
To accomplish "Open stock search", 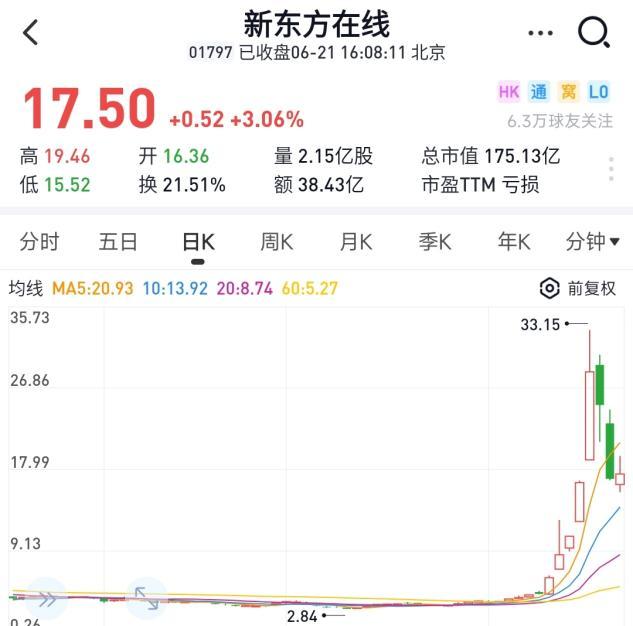I will (594, 33).
